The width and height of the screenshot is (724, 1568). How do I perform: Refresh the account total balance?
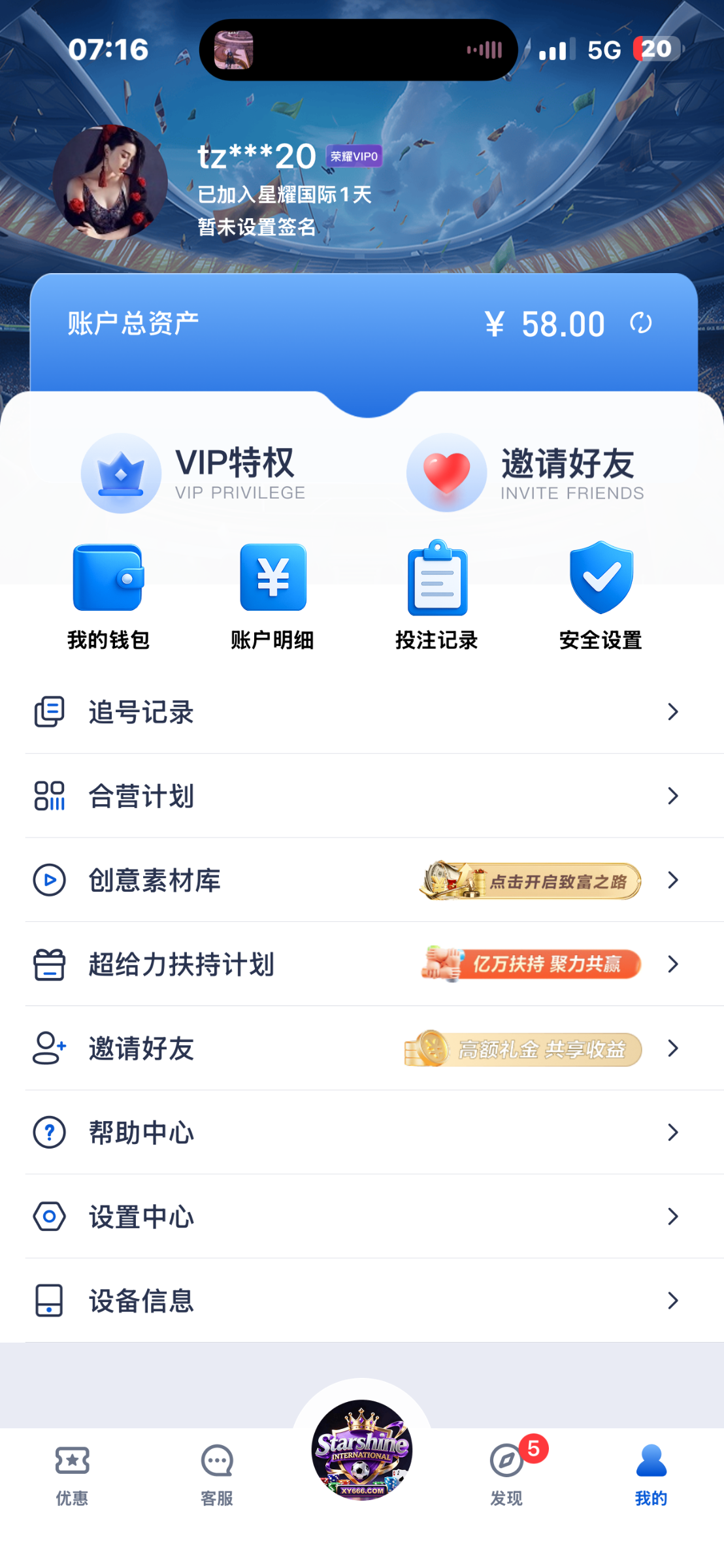[x=640, y=323]
